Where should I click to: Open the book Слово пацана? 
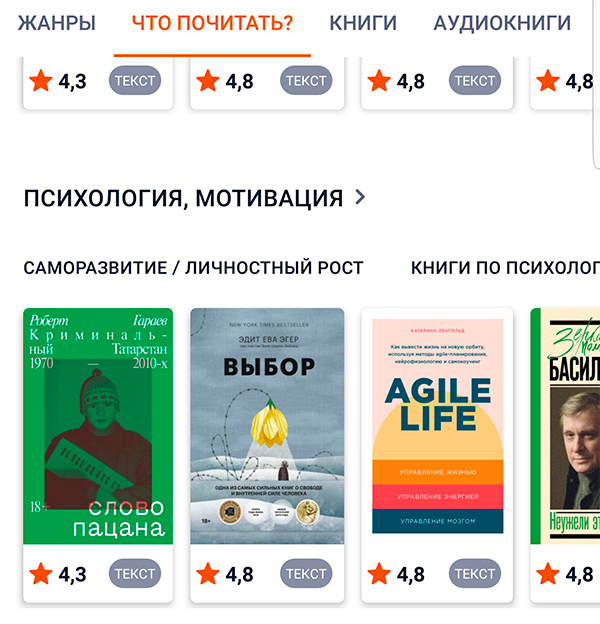[98, 426]
